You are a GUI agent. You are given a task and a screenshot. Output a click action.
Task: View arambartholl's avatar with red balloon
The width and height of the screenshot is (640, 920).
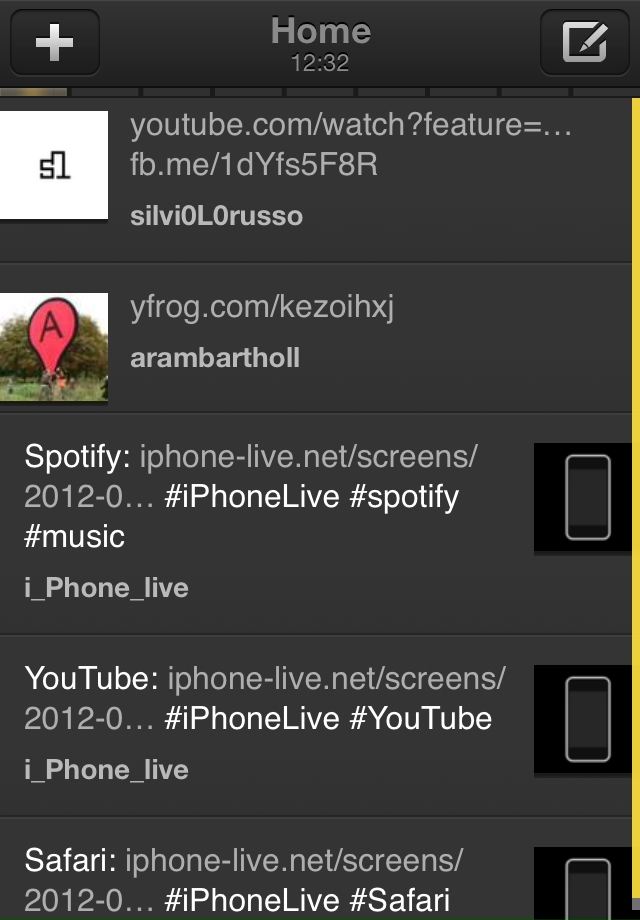coord(54,347)
